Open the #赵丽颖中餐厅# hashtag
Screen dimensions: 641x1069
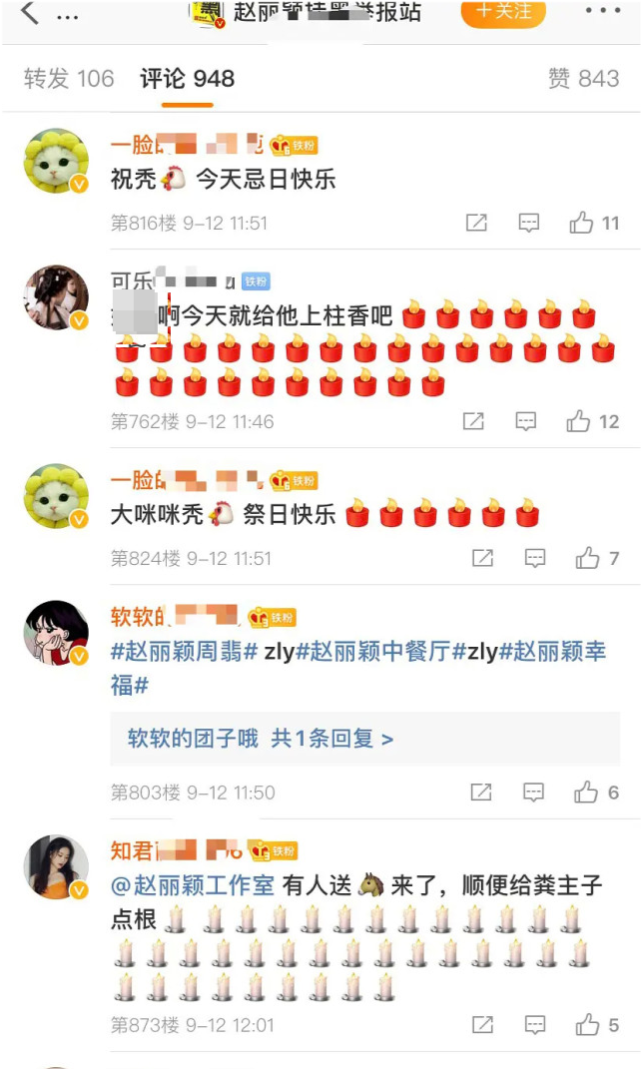(x=380, y=653)
